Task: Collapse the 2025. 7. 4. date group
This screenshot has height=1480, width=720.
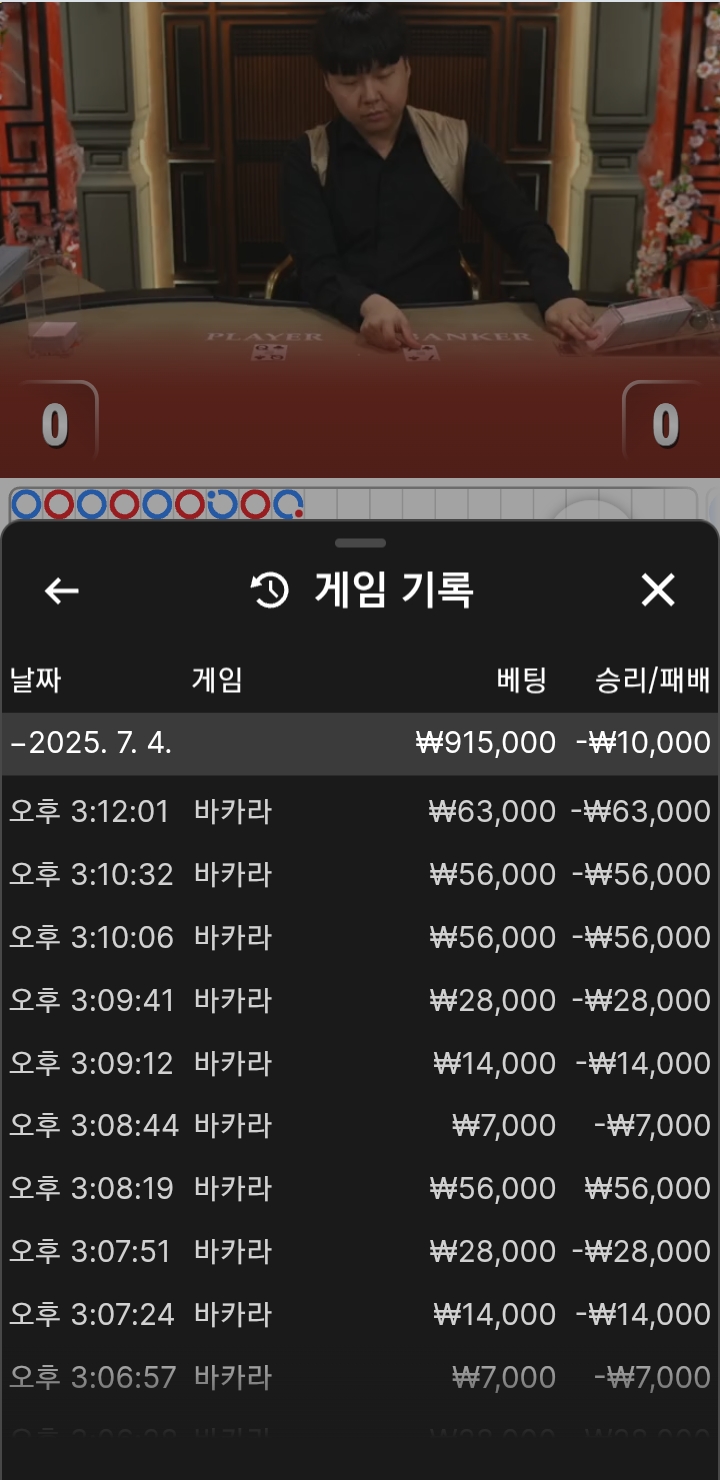Action: point(360,743)
